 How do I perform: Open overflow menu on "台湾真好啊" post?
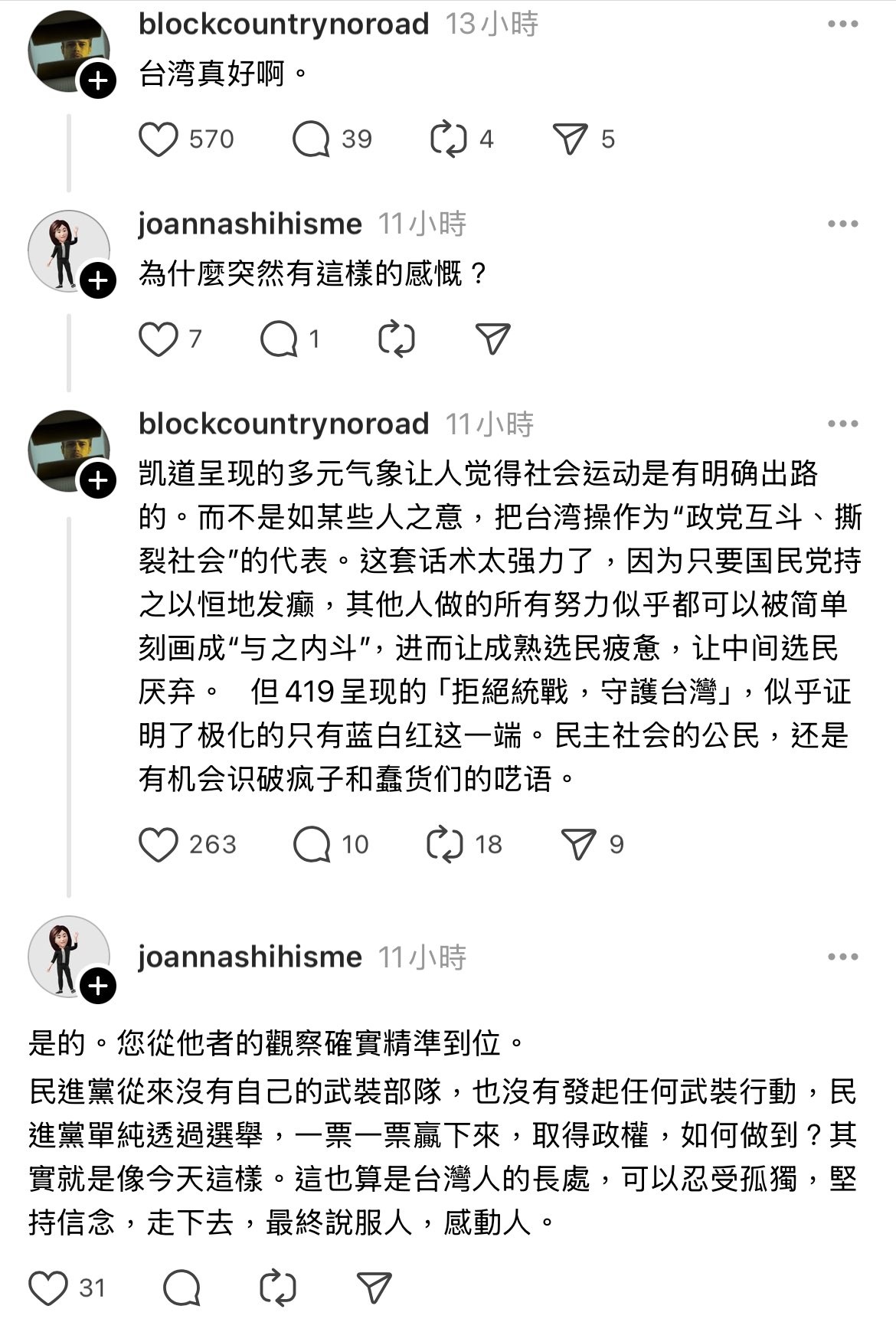(842, 25)
